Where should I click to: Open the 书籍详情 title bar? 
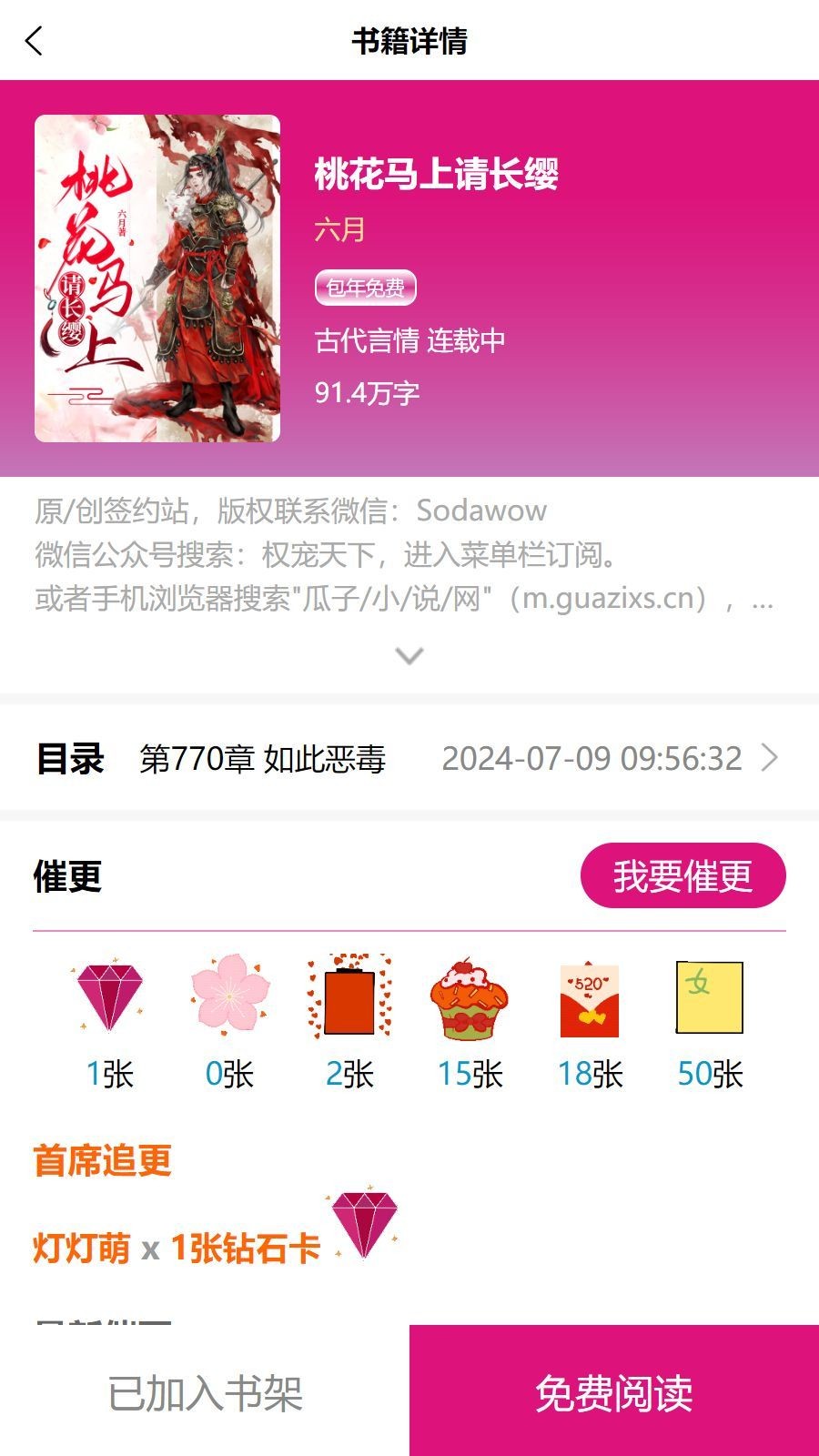[409, 41]
